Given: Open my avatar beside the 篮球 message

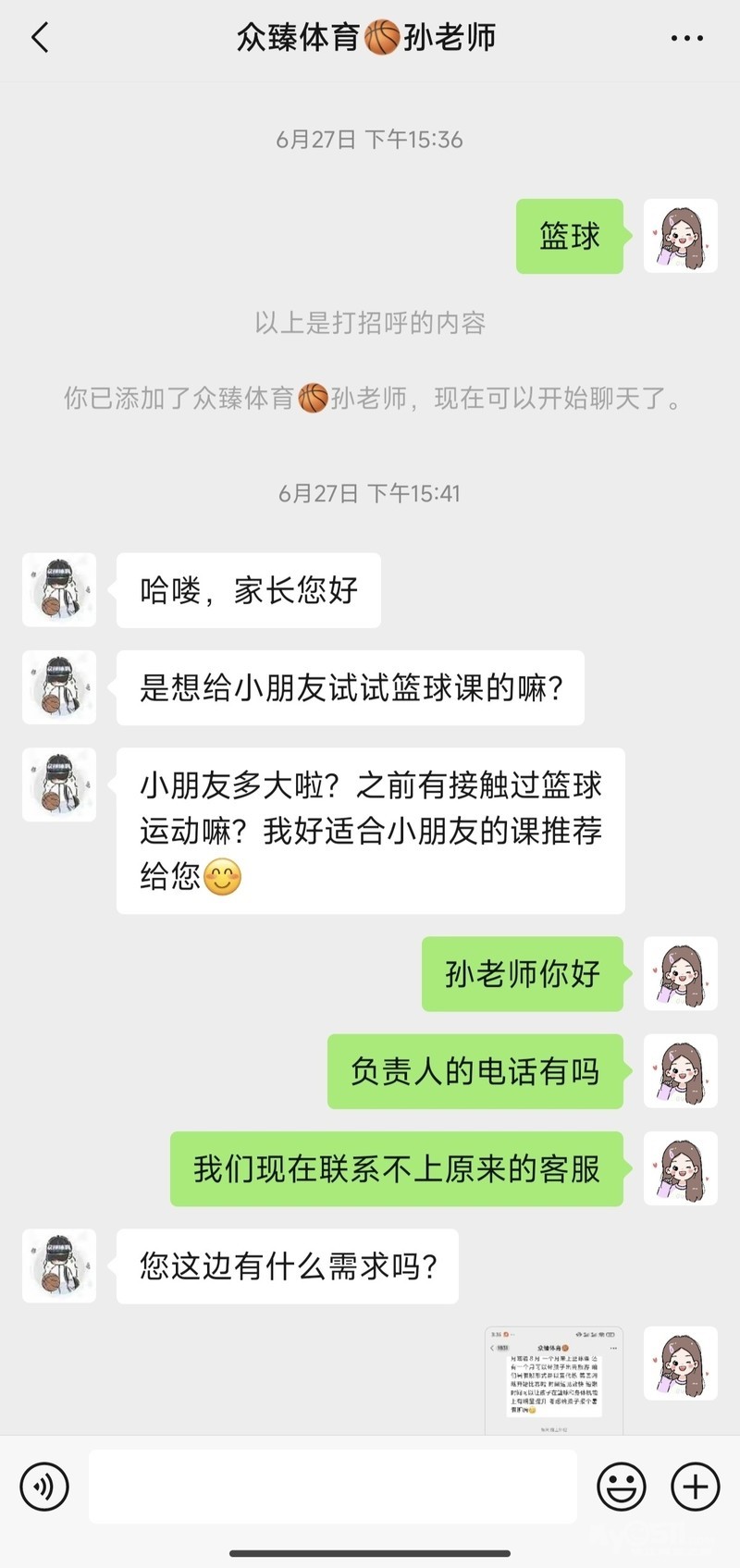Looking at the screenshot, I should tap(680, 236).
